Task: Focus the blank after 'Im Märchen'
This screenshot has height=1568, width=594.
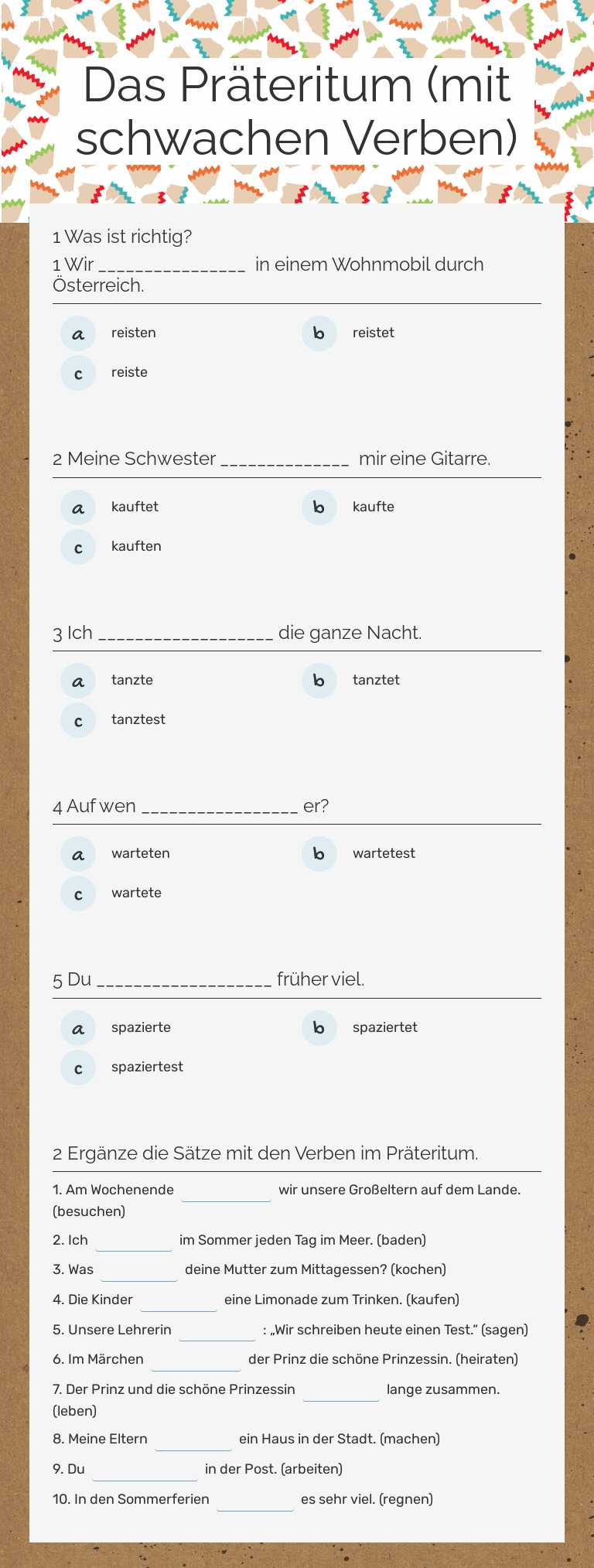Action: coord(196,1360)
